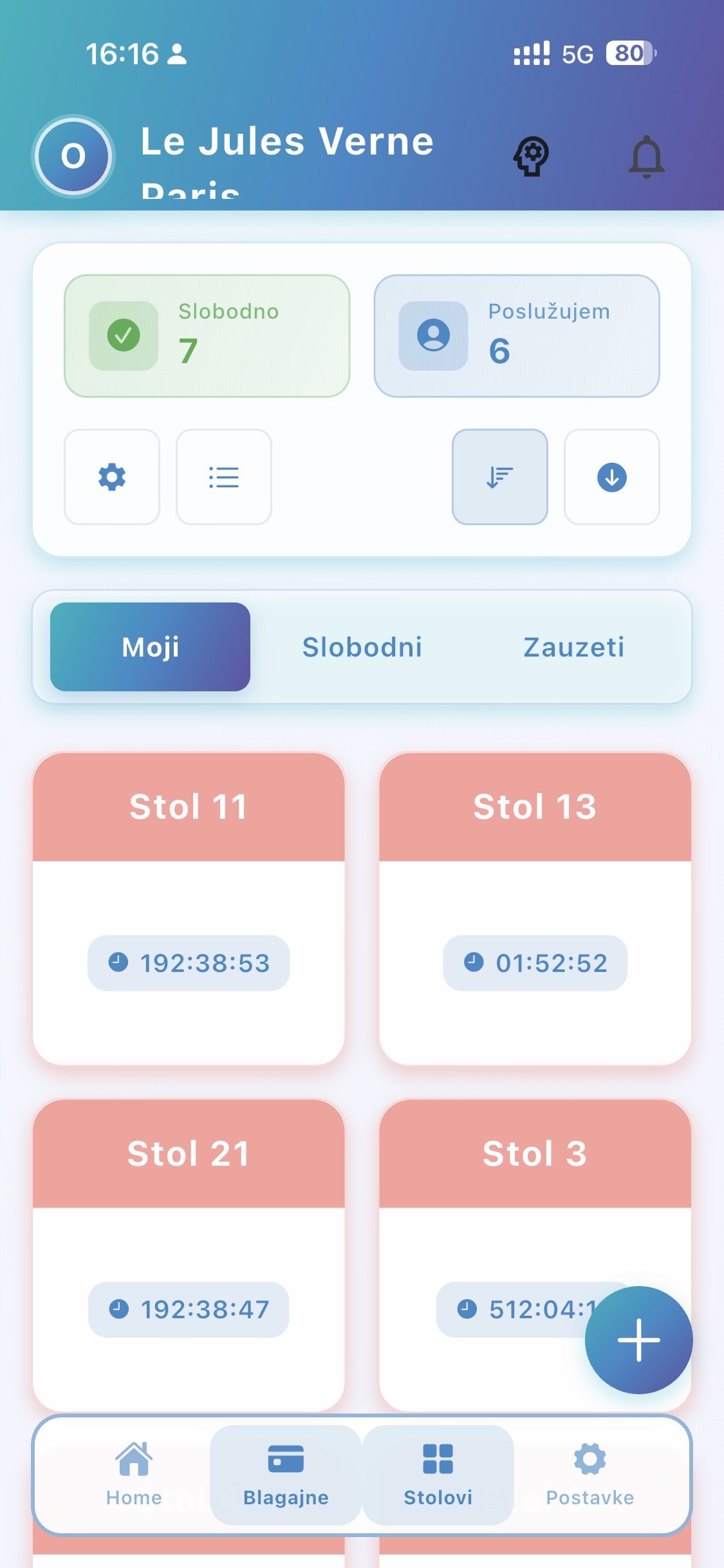Open the profile avatar with letter O

(73, 156)
